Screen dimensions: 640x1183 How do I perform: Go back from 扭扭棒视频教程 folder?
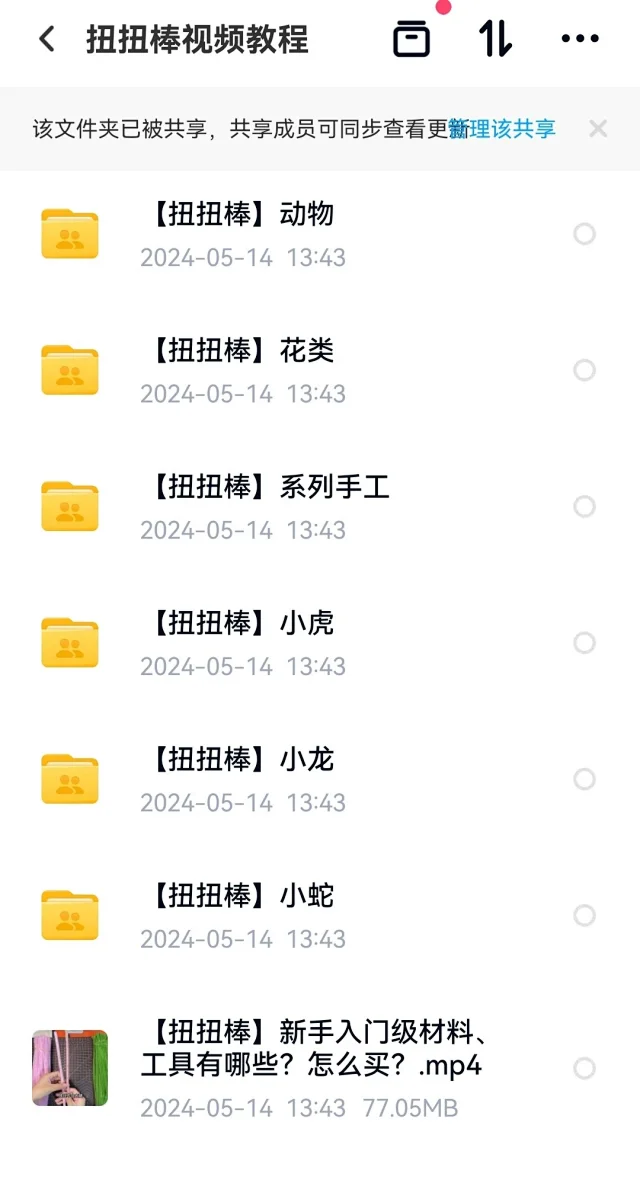[46, 40]
